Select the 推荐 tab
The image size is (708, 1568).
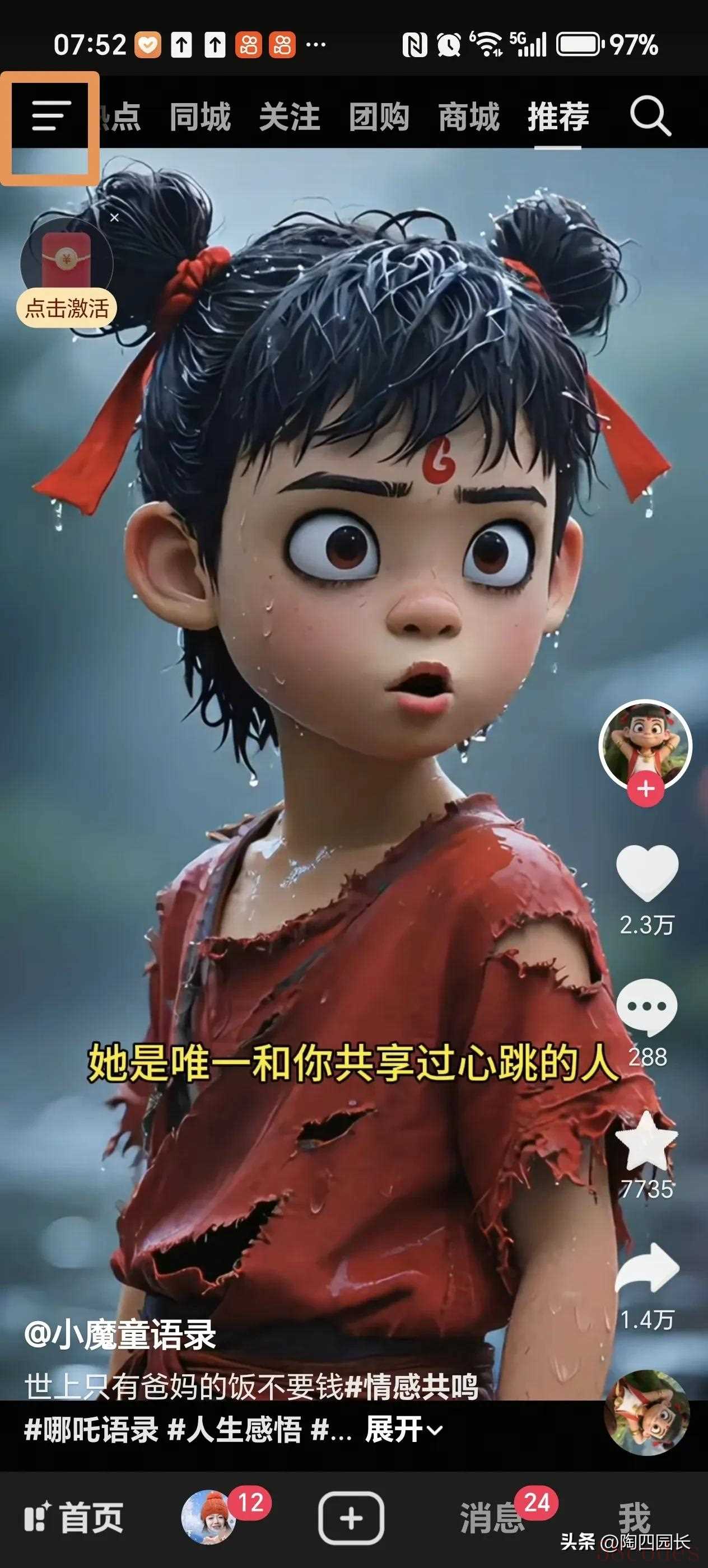tap(558, 117)
